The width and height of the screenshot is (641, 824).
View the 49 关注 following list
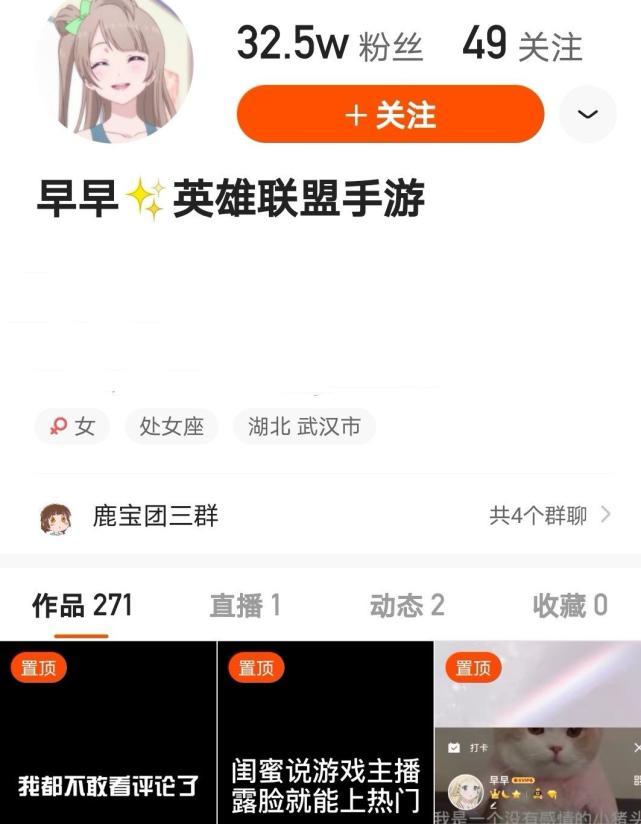(521, 45)
